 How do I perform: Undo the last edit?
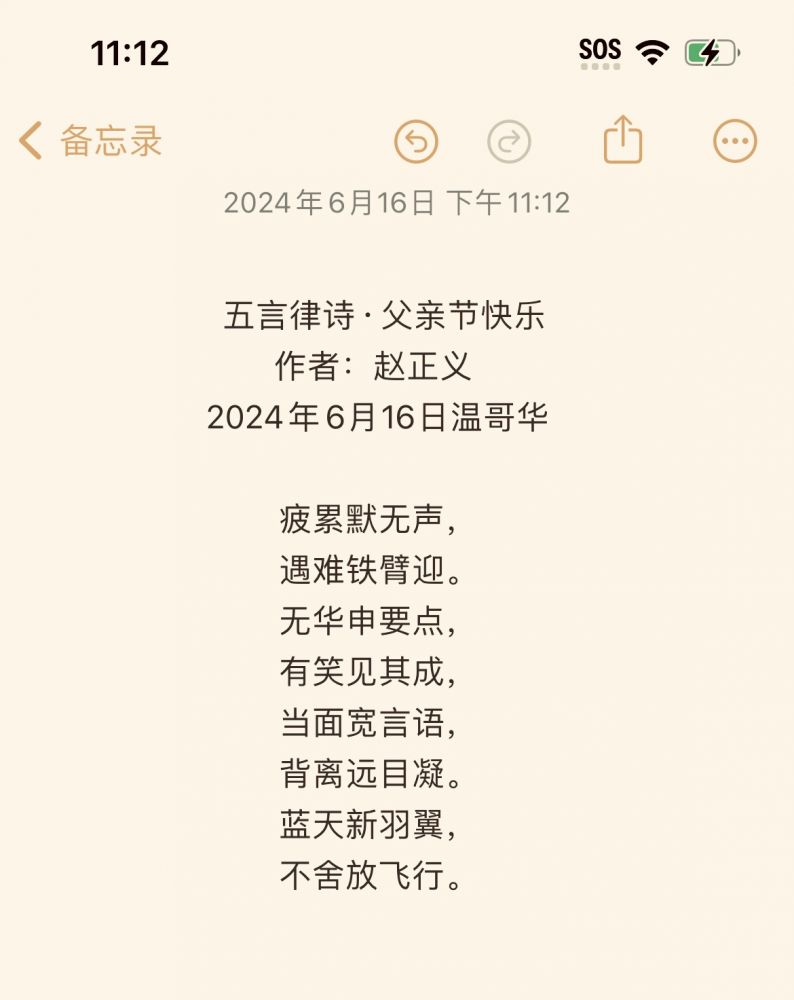click(x=416, y=142)
